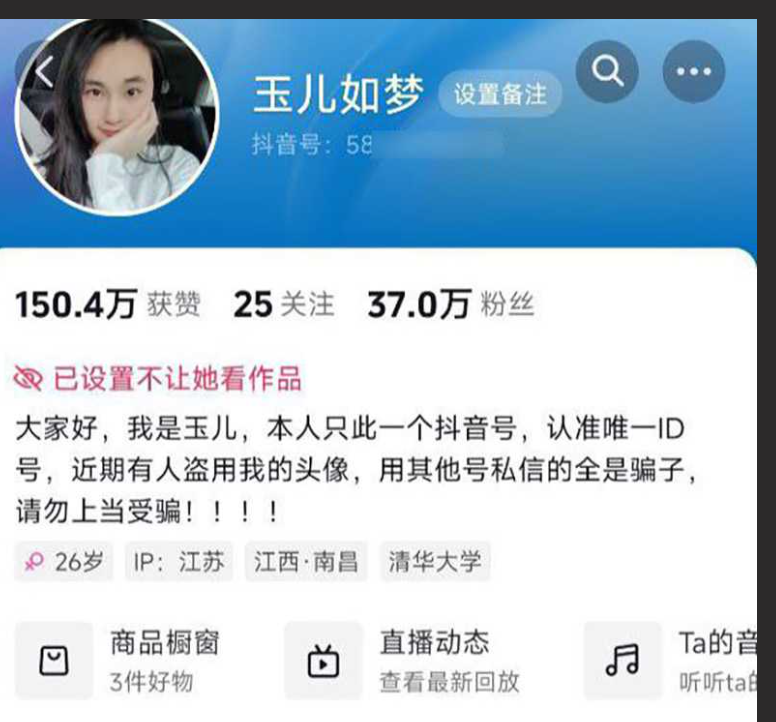View the 25 关注 following list

[x=283, y=304]
